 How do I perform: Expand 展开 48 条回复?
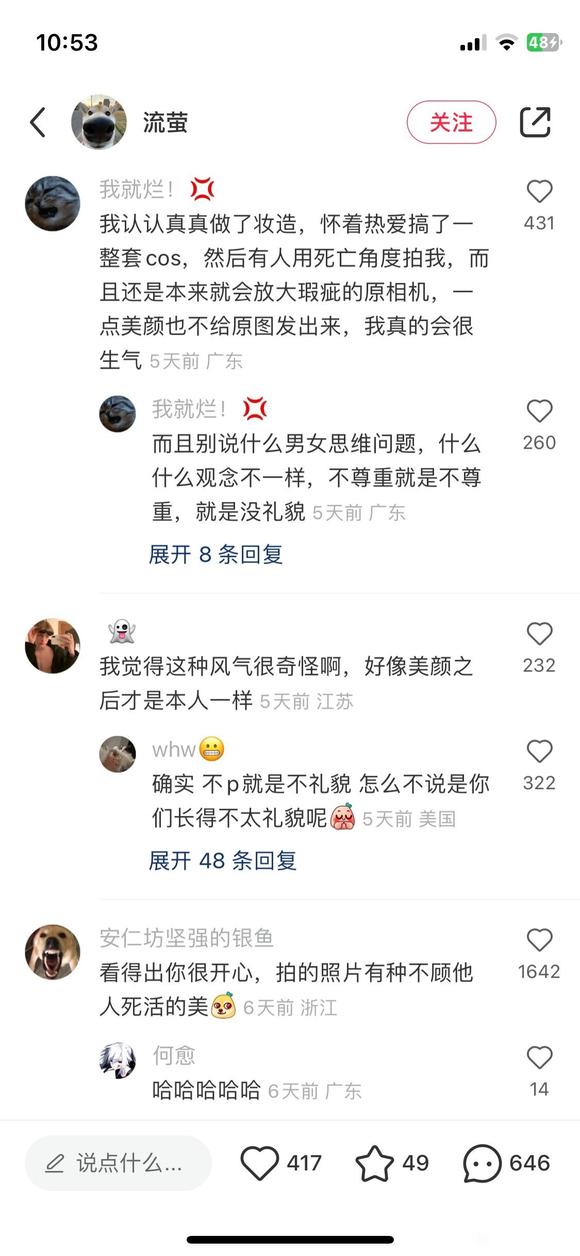tap(223, 860)
